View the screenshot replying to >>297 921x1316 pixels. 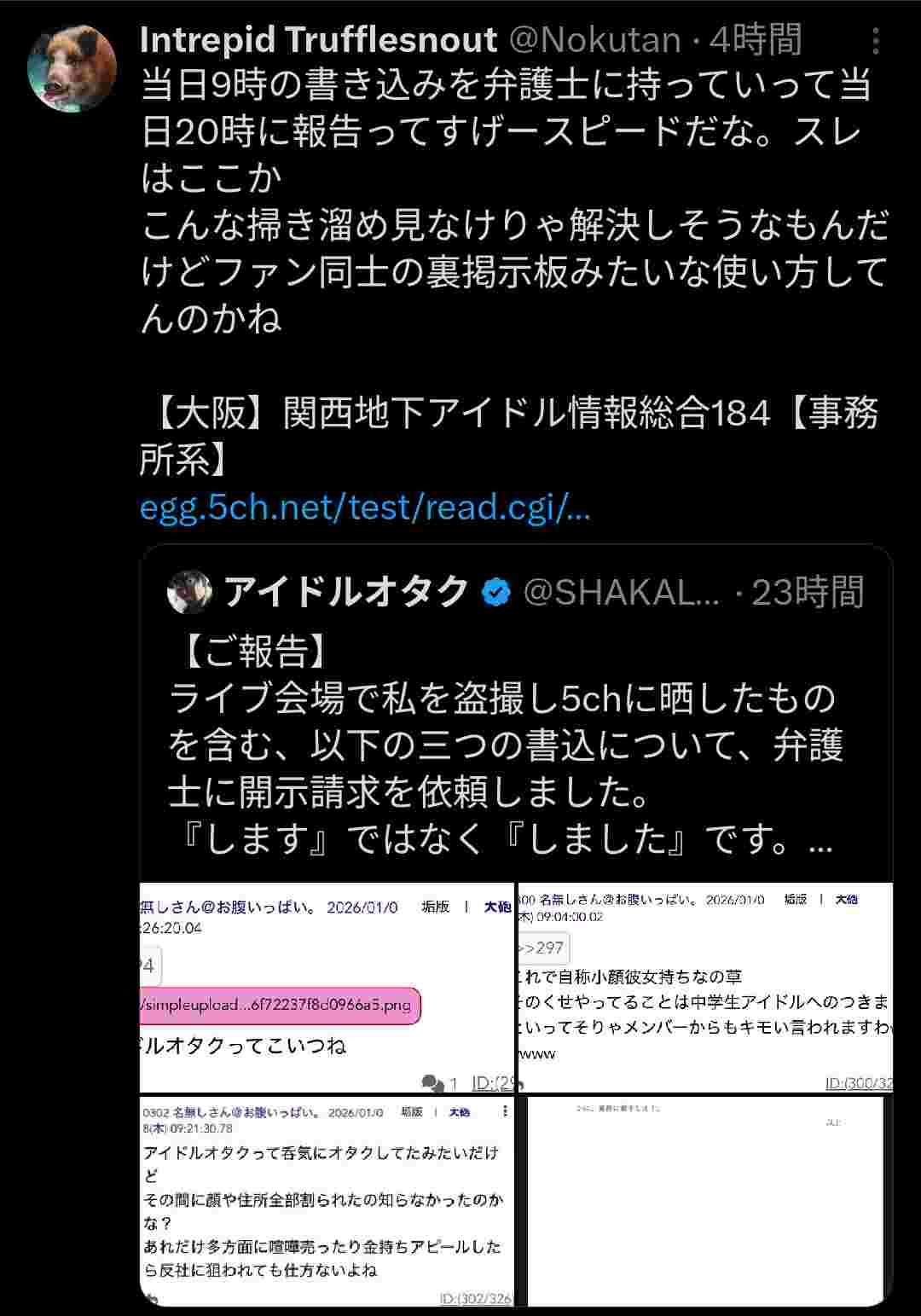pos(706,987)
